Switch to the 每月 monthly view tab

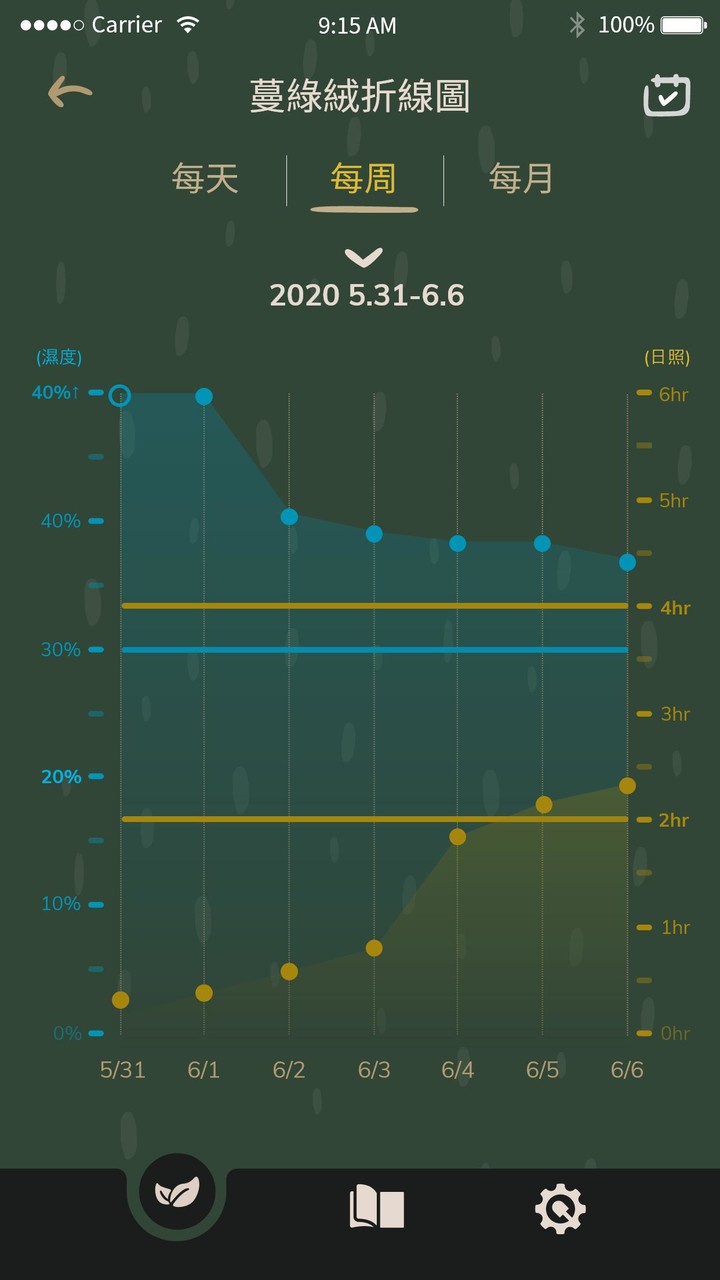tap(519, 178)
